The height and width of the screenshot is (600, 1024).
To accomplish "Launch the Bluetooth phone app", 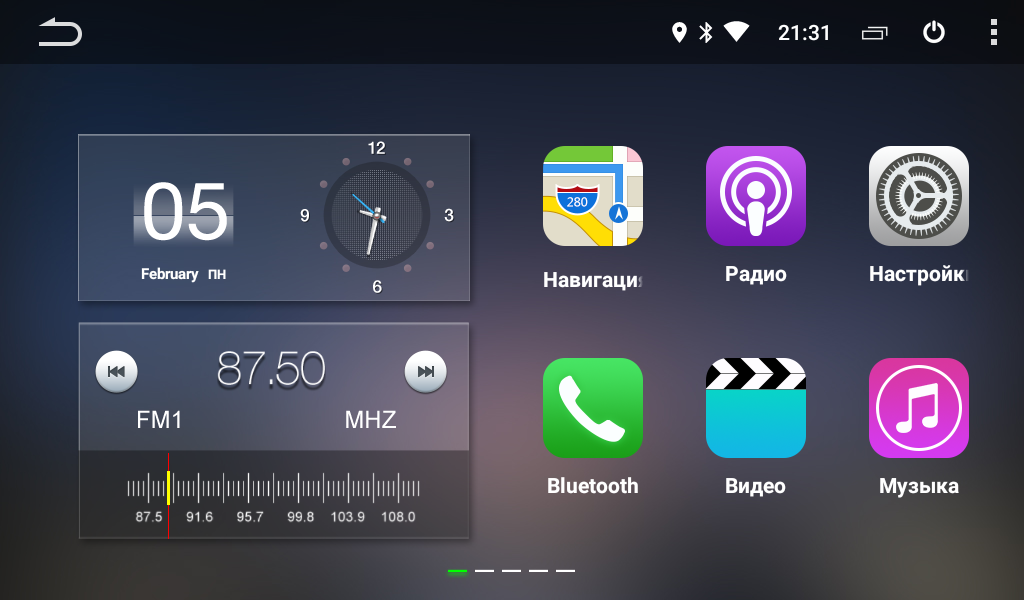I will tap(592, 408).
